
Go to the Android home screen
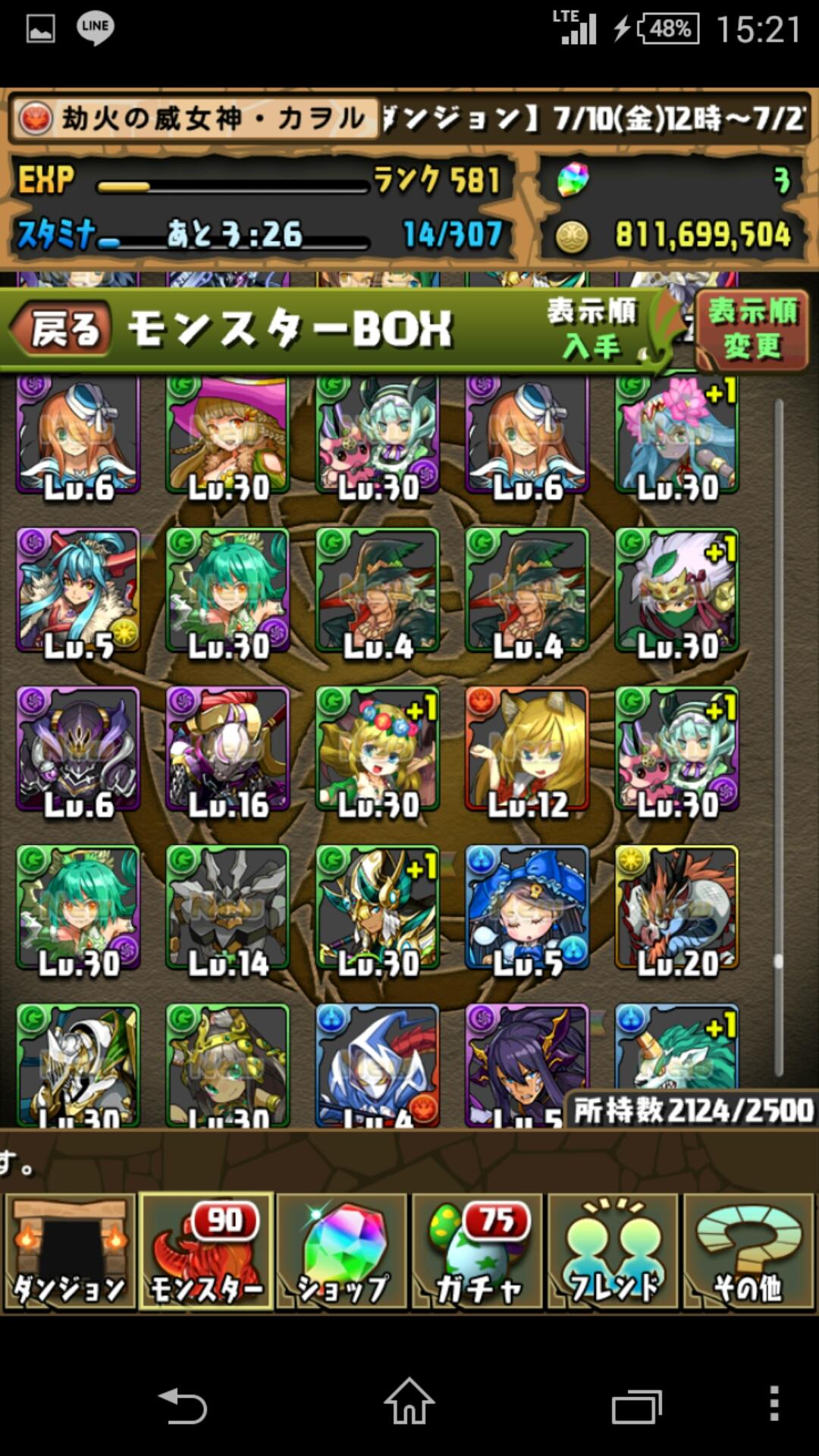tap(409, 1402)
